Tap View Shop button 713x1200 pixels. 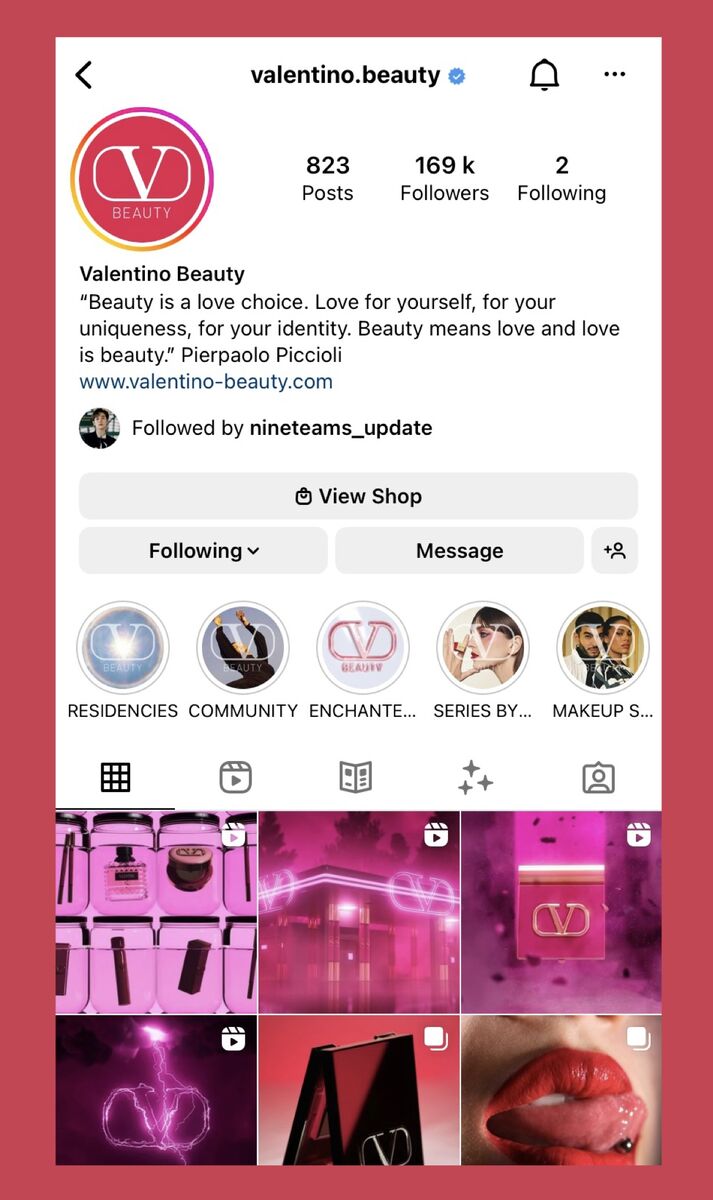click(x=358, y=496)
